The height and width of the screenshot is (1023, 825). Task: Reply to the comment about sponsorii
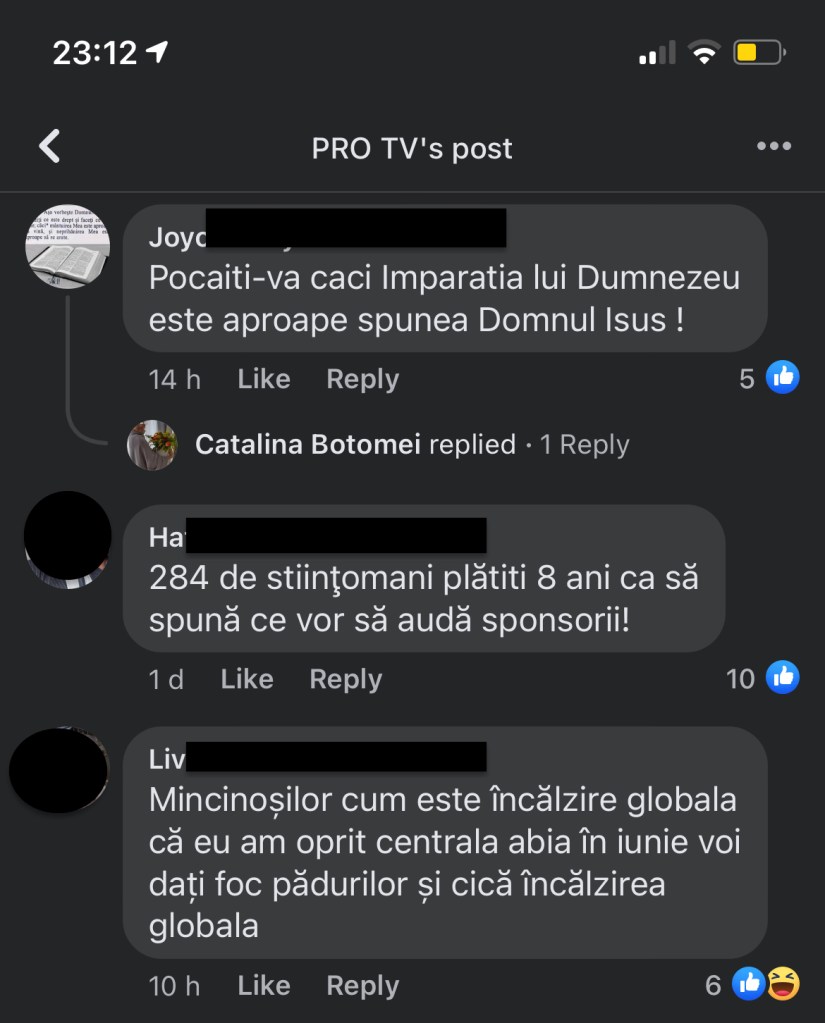point(345,679)
